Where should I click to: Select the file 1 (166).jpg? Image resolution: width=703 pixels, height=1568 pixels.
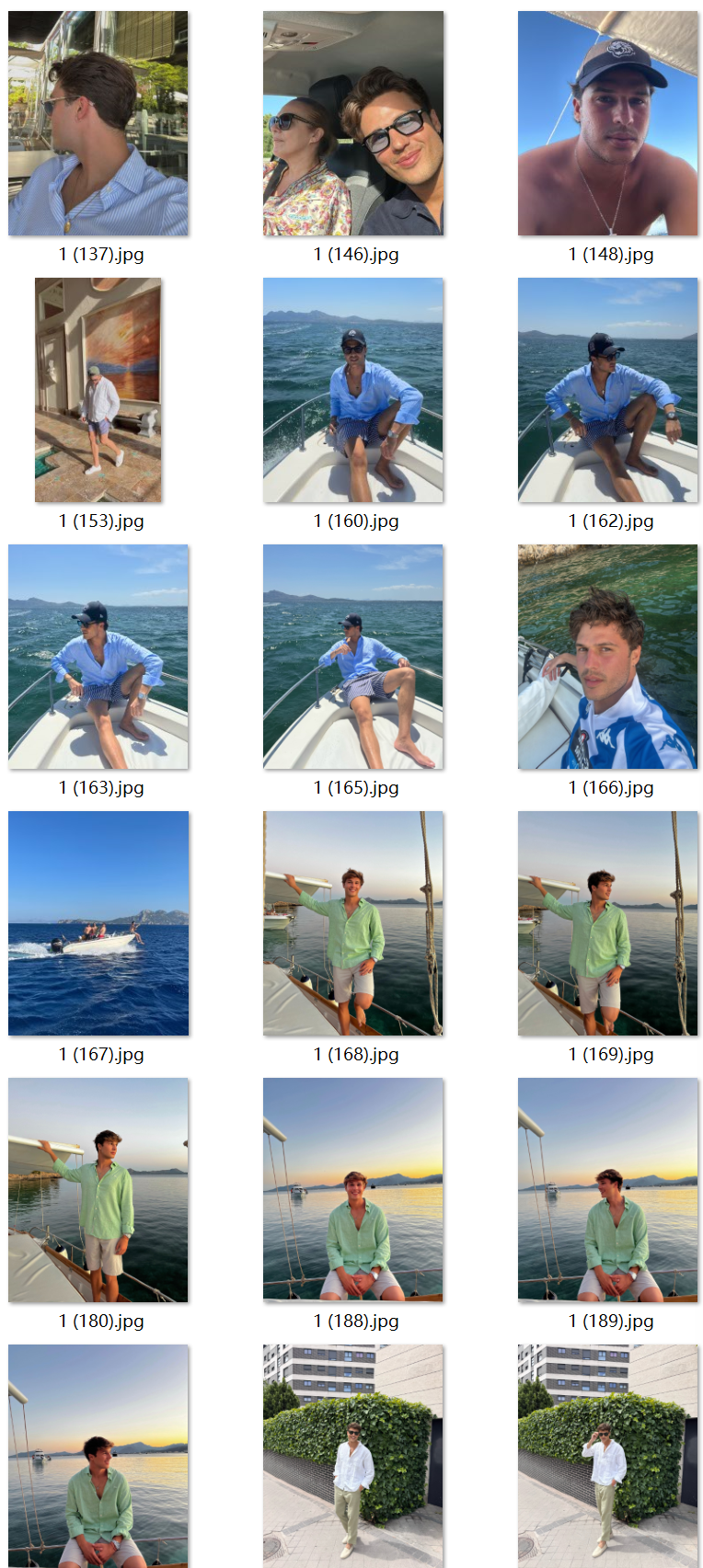[x=607, y=657]
